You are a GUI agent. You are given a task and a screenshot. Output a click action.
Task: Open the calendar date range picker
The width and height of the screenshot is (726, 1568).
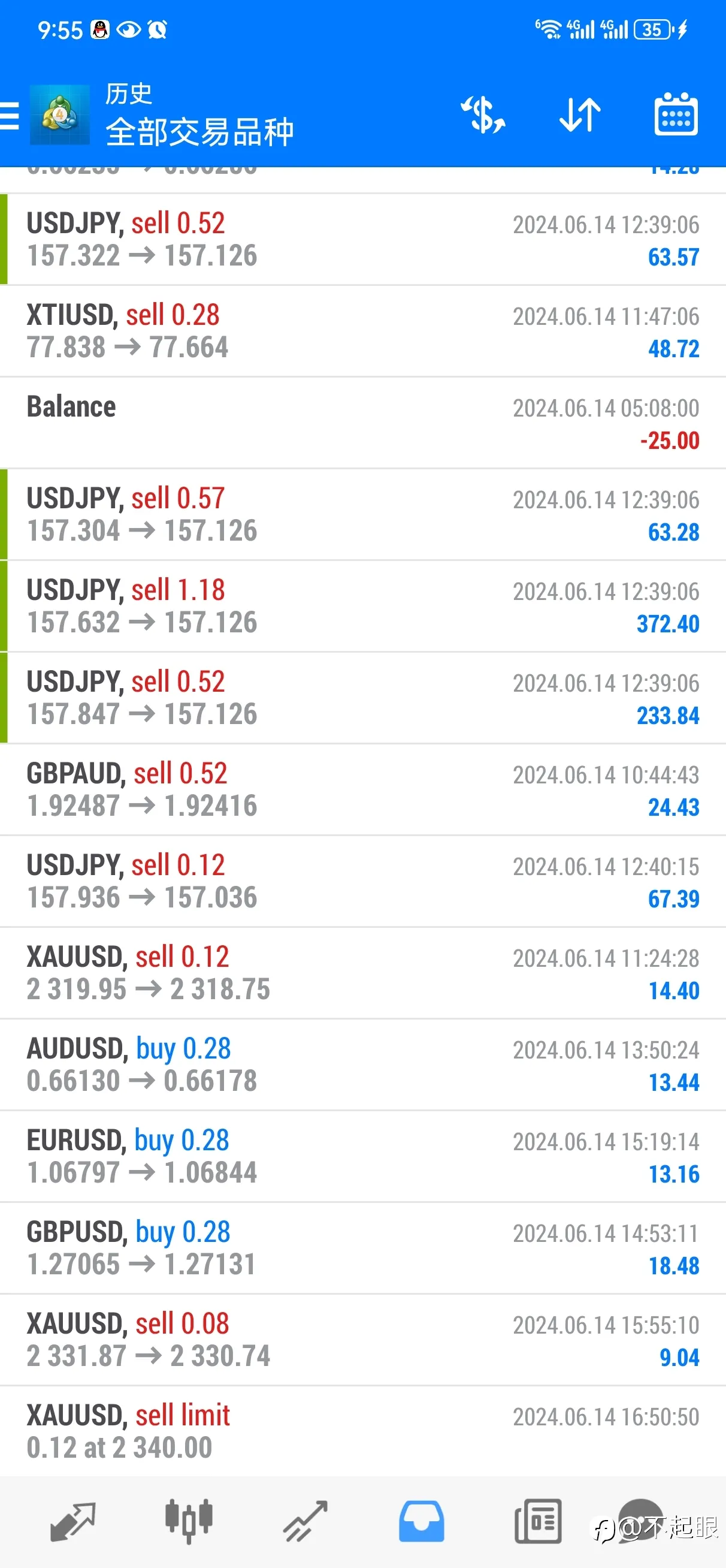point(676,114)
